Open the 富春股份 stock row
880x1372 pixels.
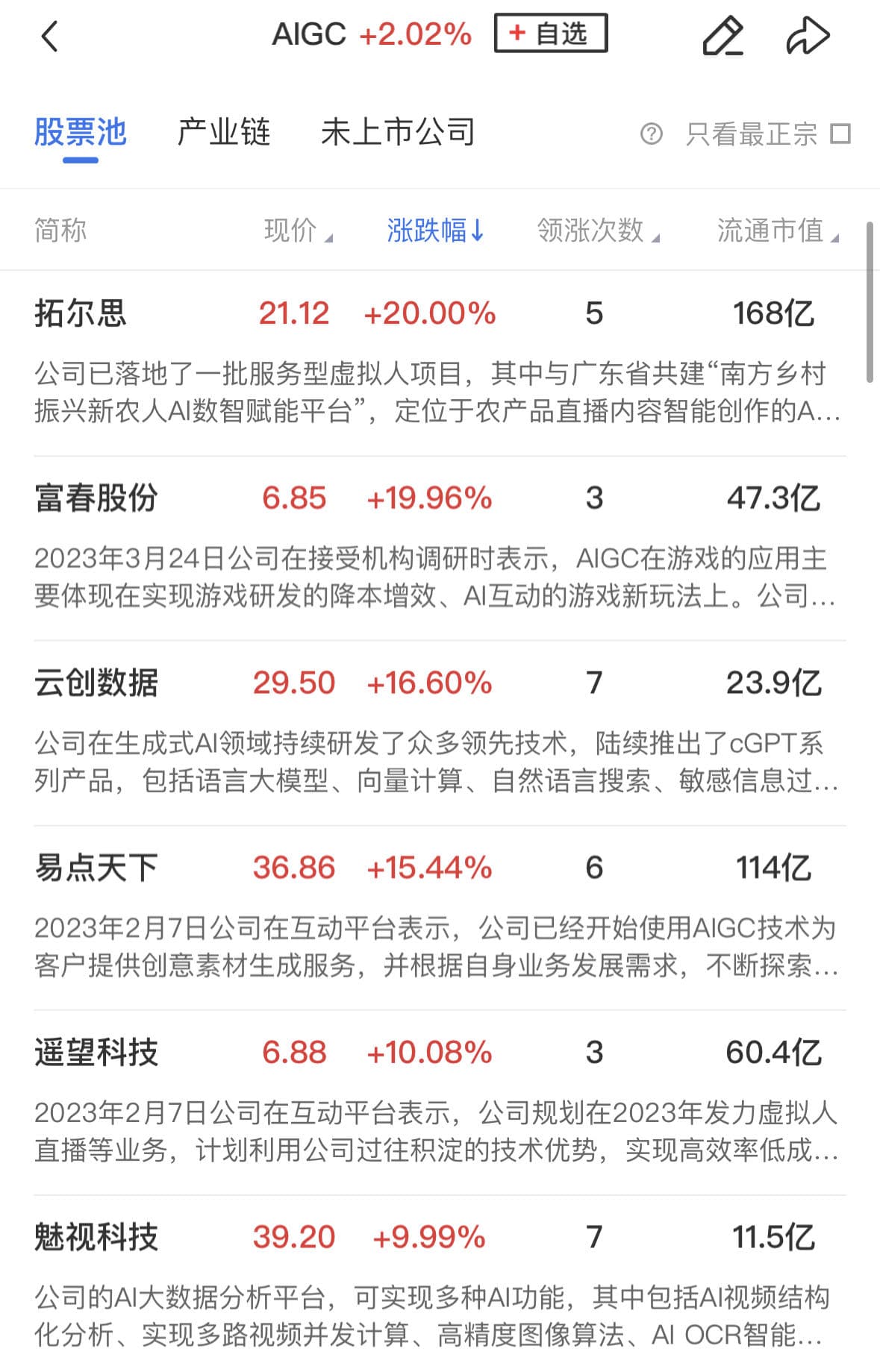click(96, 498)
